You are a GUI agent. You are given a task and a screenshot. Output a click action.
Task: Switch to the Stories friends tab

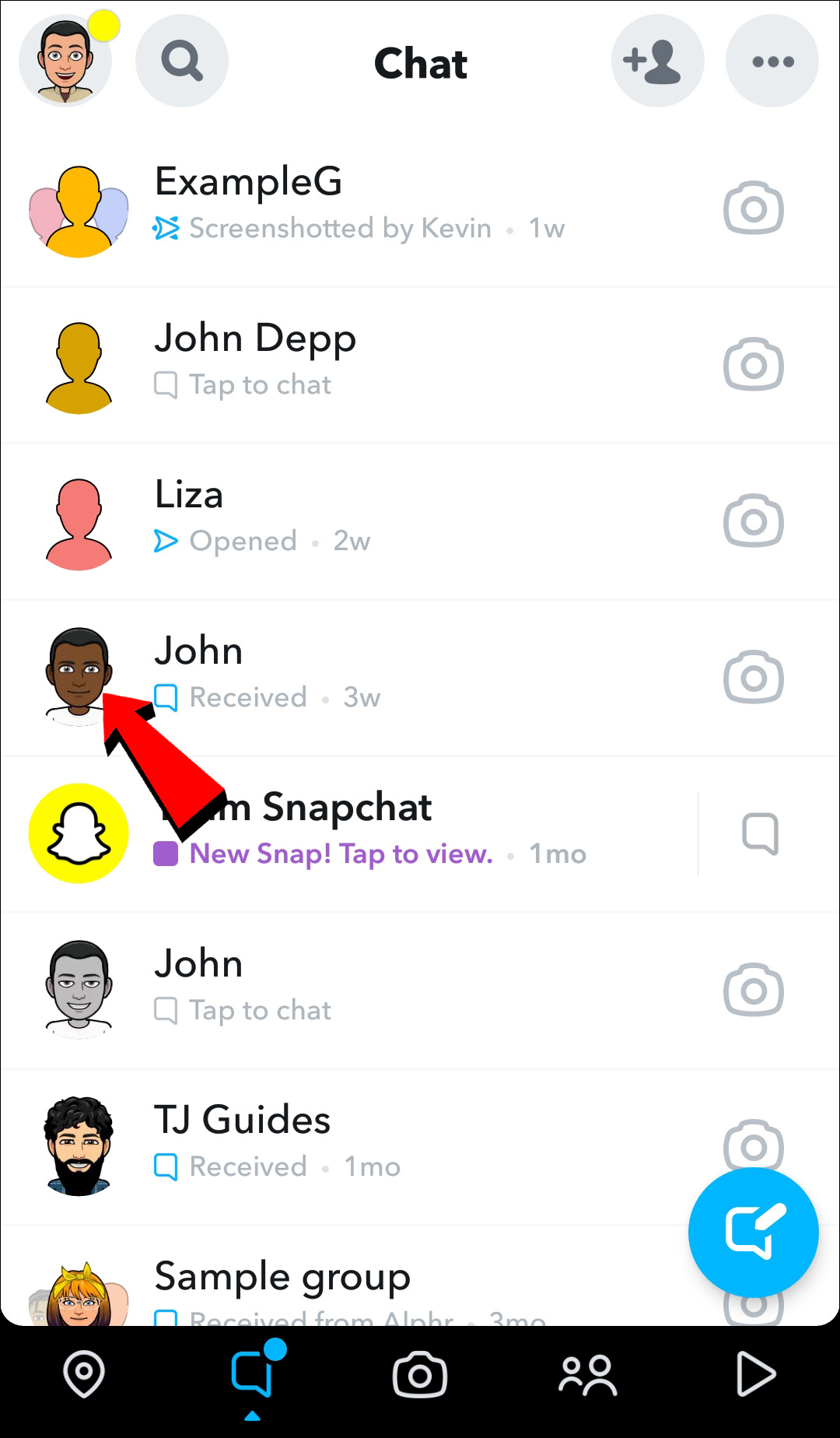click(x=588, y=1375)
